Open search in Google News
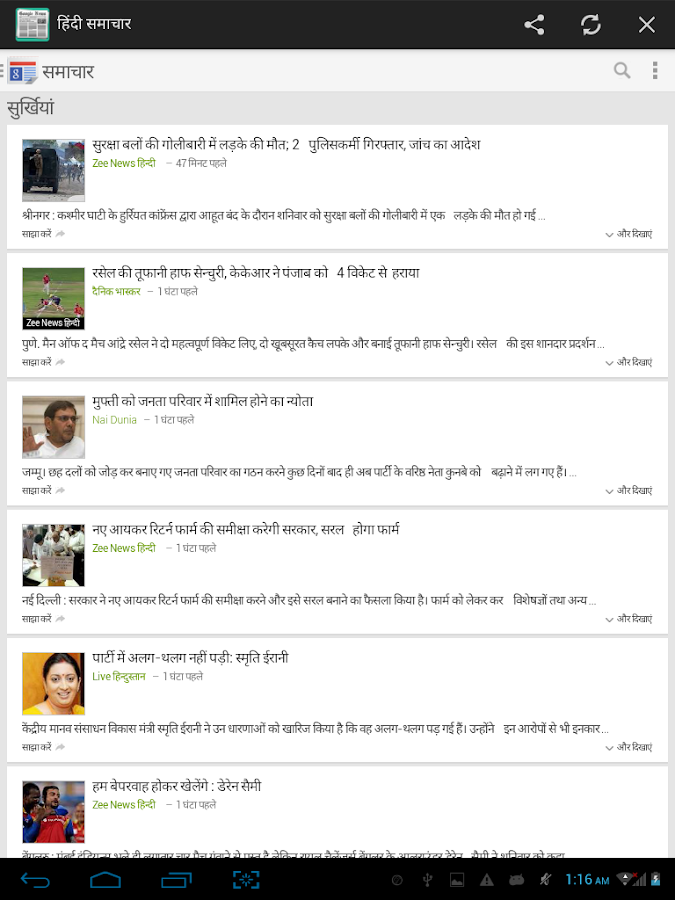 [x=622, y=70]
